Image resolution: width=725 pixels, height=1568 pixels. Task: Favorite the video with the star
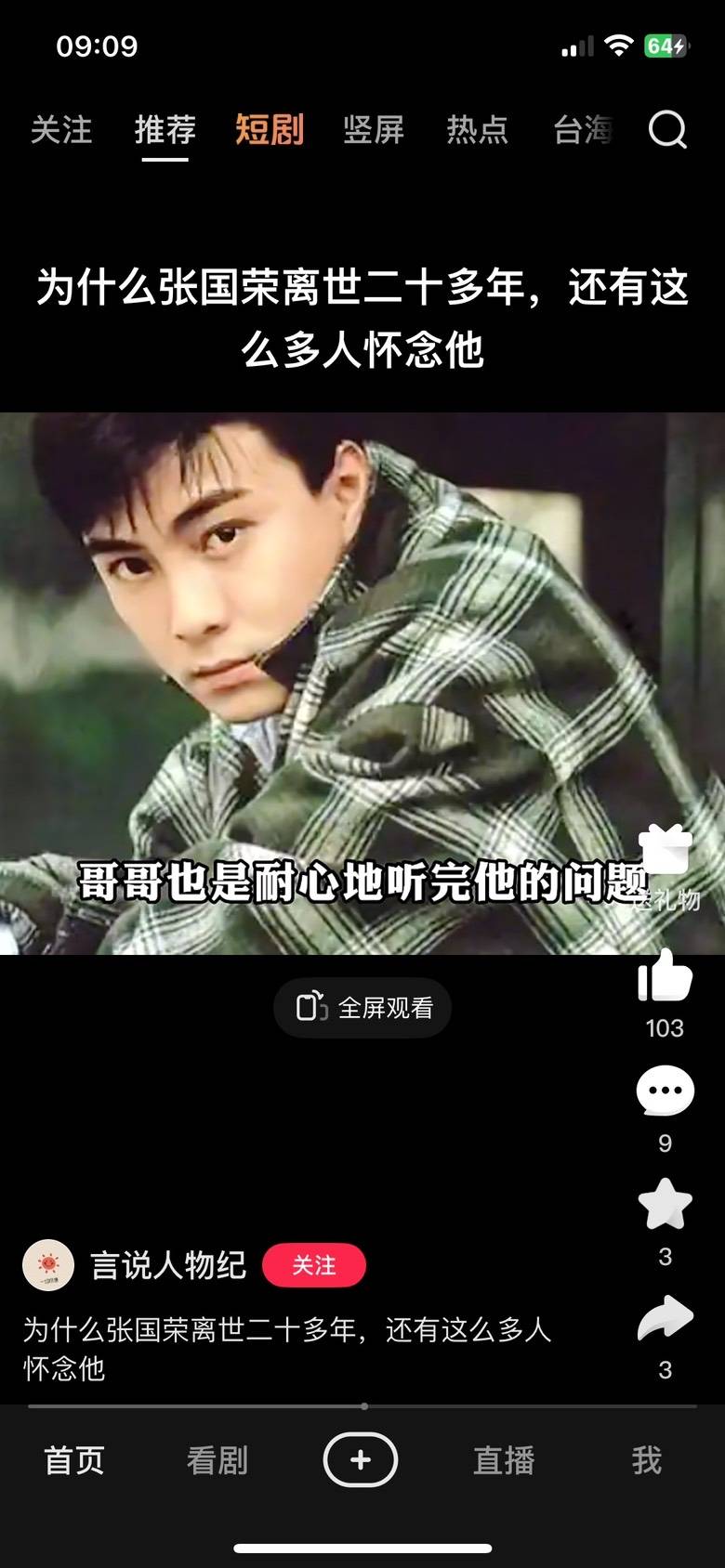tap(665, 1205)
